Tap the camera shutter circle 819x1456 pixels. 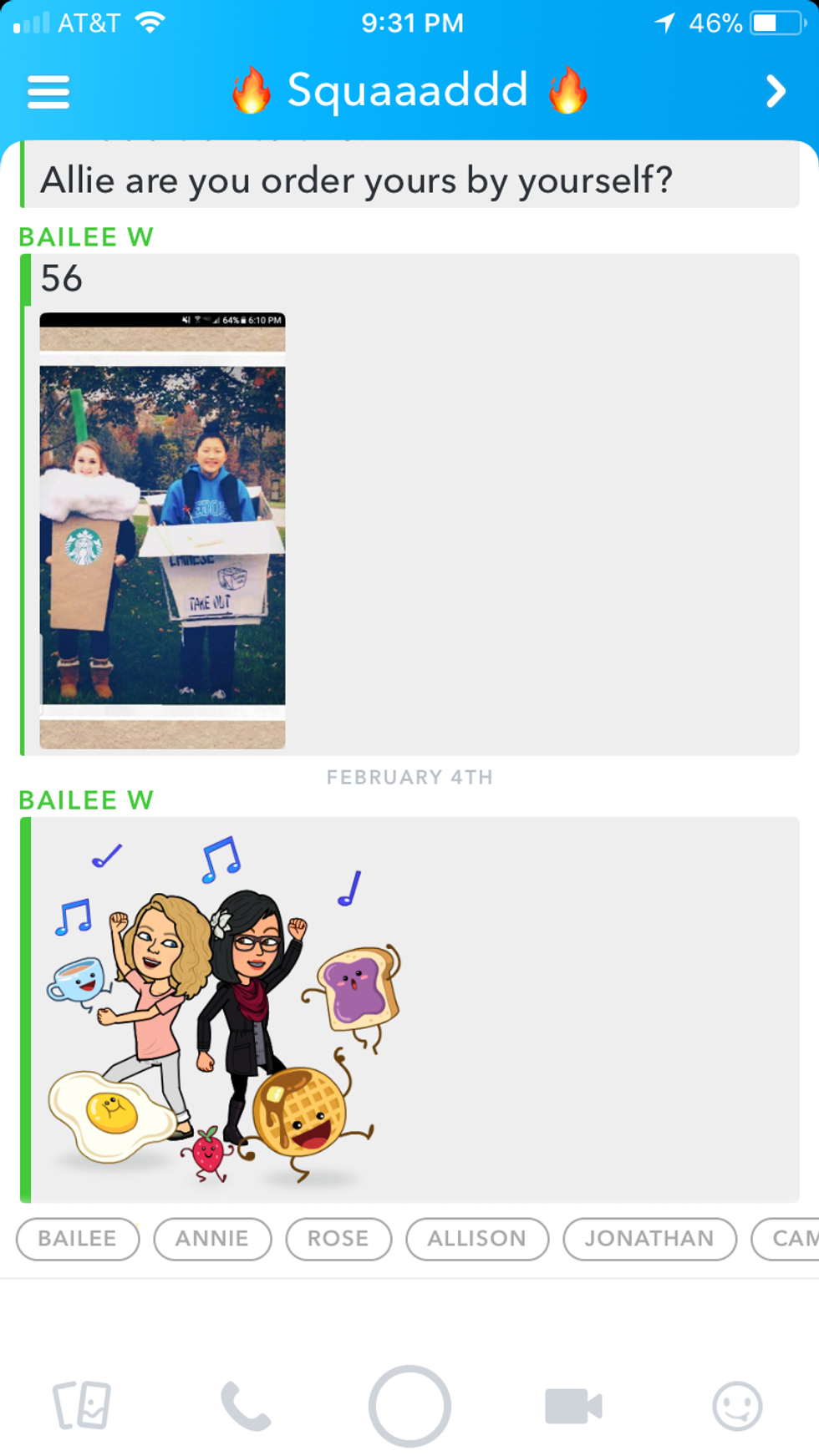tap(409, 1405)
